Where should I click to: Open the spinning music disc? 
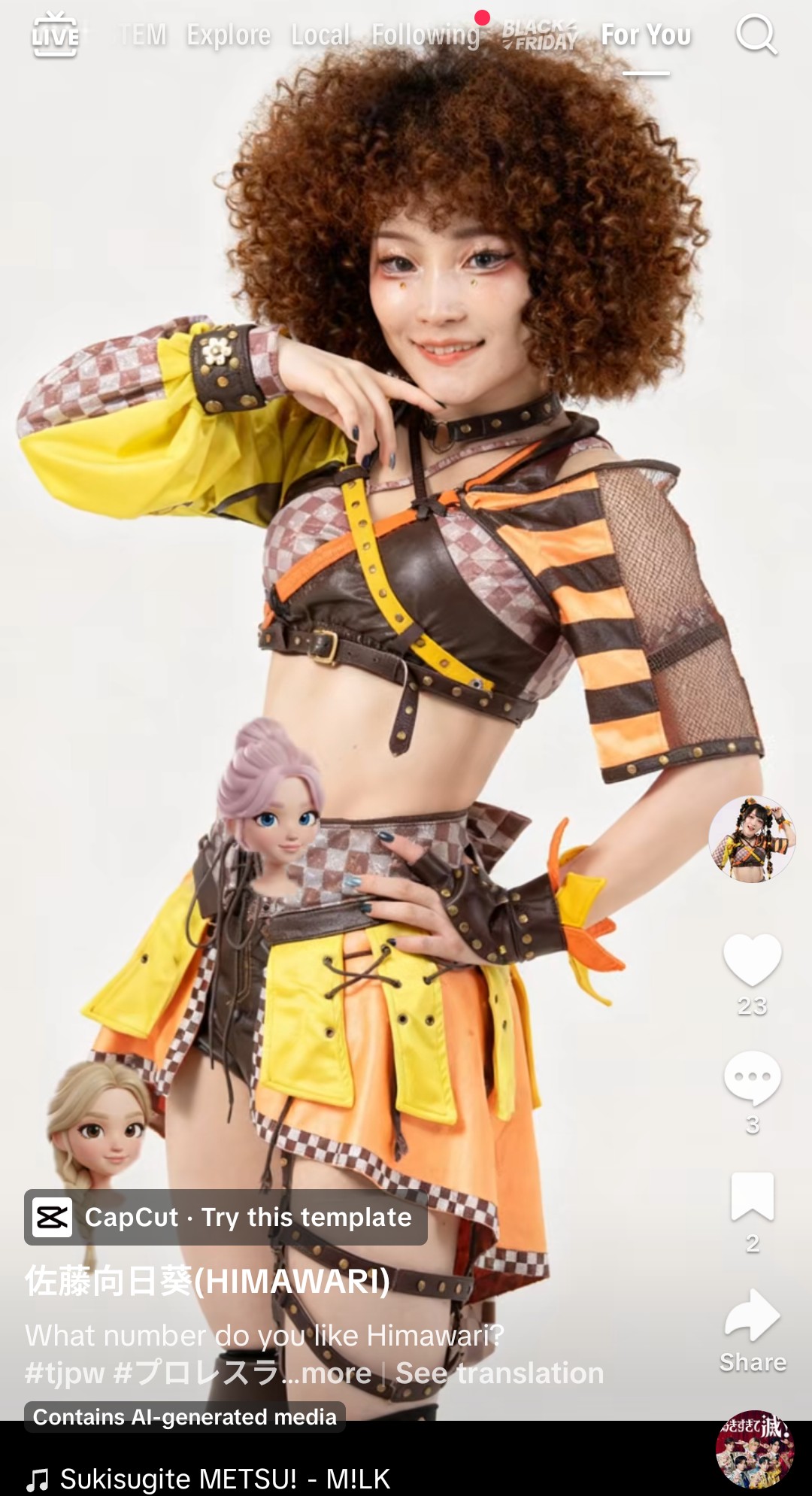(755, 1450)
